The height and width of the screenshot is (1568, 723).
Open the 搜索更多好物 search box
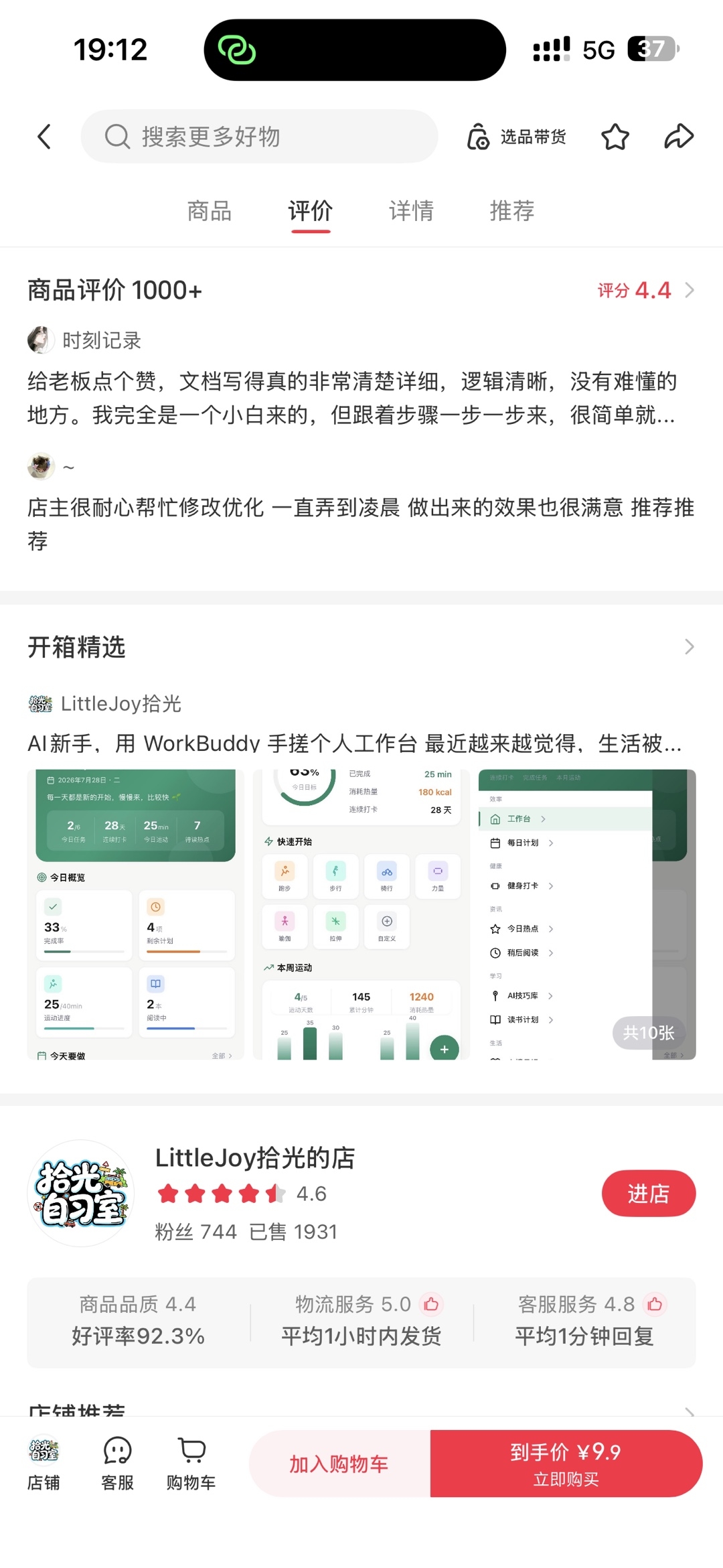pyautogui.click(x=259, y=137)
